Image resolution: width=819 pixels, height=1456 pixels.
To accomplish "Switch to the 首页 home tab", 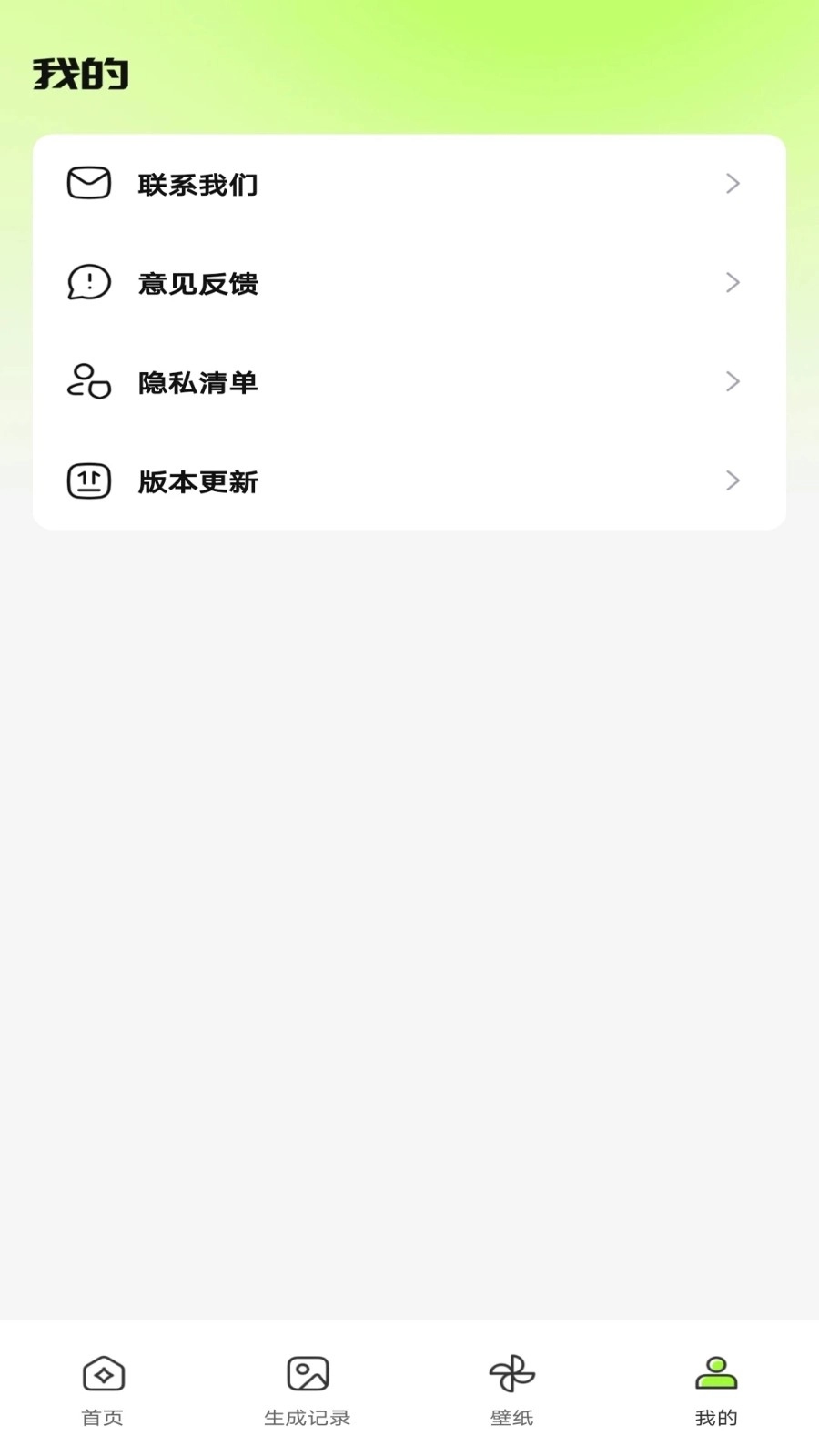I will click(103, 1390).
